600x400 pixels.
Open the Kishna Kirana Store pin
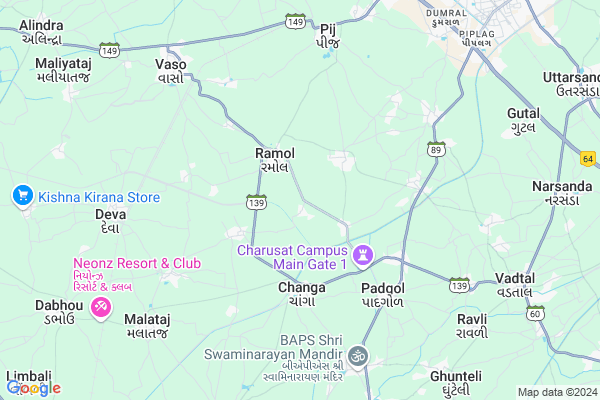click(22, 197)
